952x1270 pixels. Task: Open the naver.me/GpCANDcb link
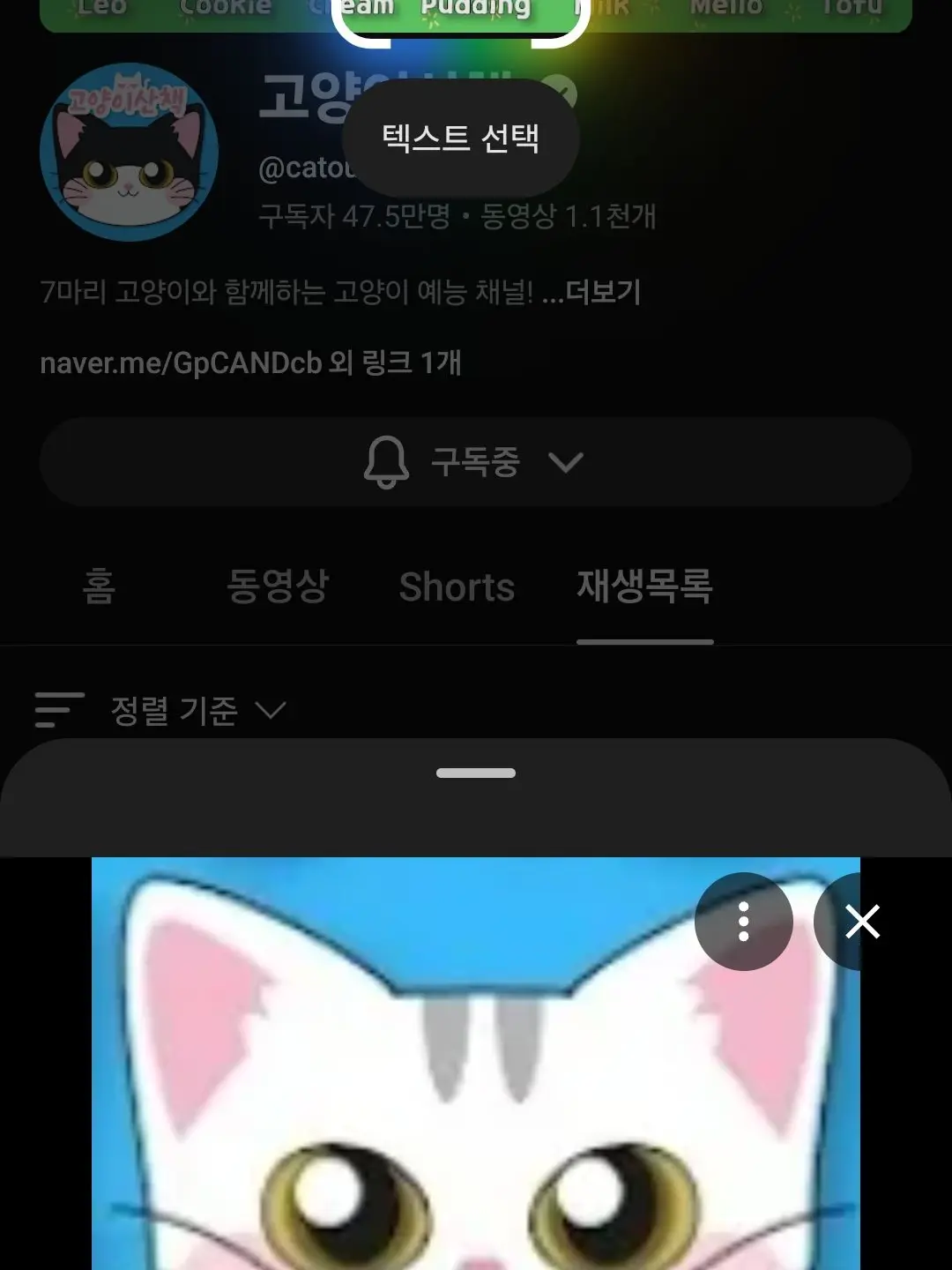(x=176, y=361)
